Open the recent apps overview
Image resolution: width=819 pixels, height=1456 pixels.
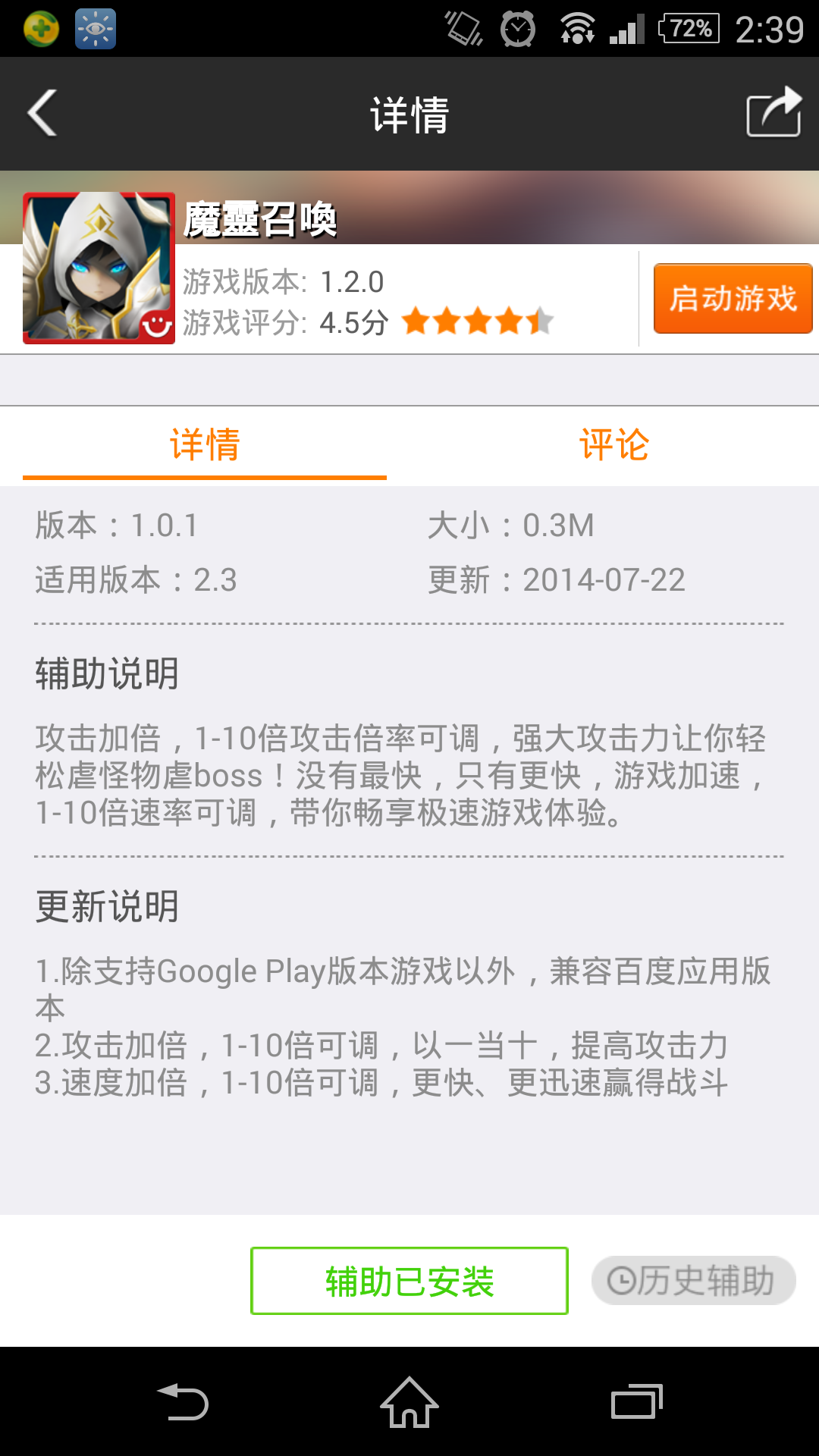pyautogui.click(x=636, y=1402)
